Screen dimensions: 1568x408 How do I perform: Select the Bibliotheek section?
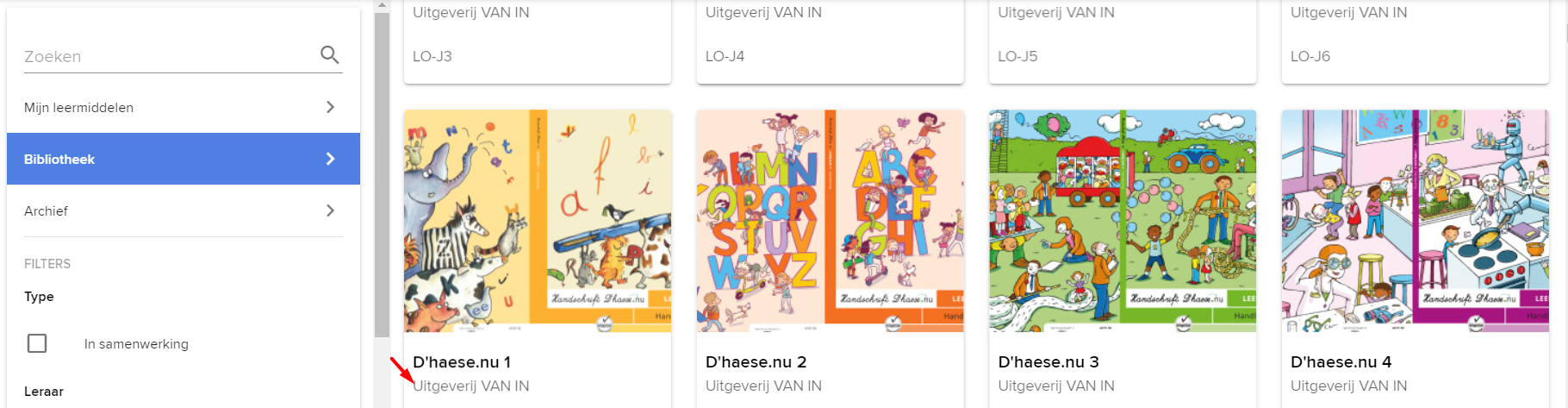coord(183,159)
